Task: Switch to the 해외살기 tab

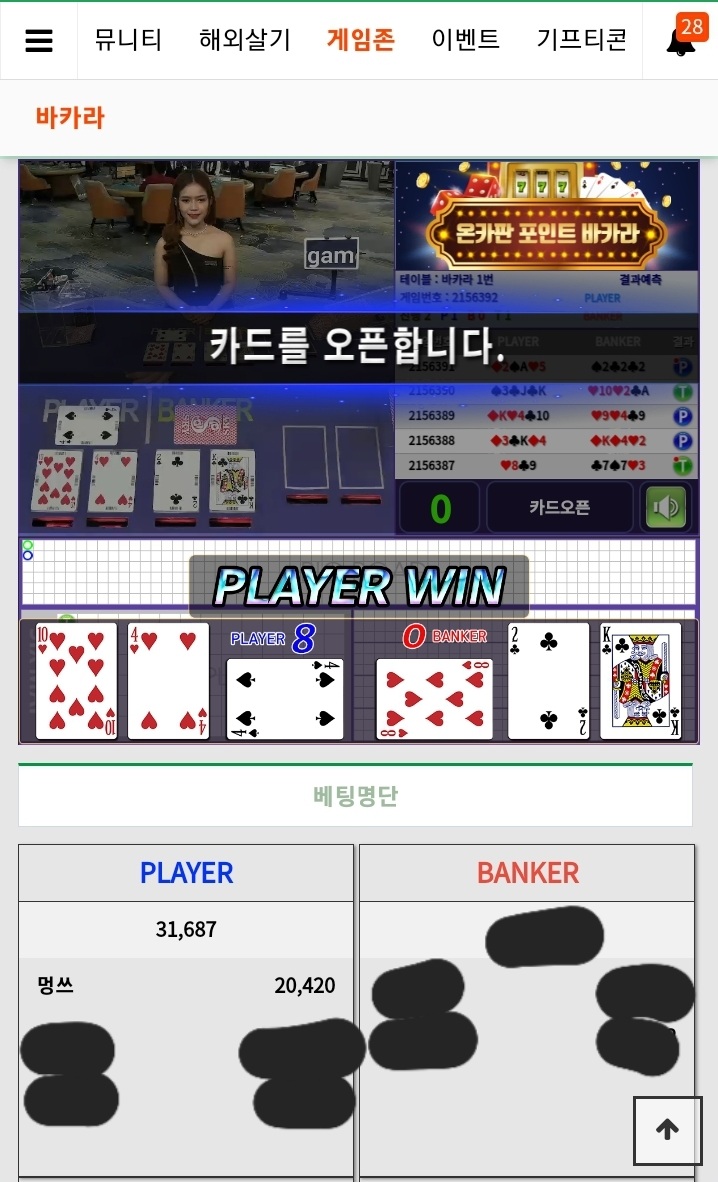Action: pyautogui.click(x=245, y=40)
